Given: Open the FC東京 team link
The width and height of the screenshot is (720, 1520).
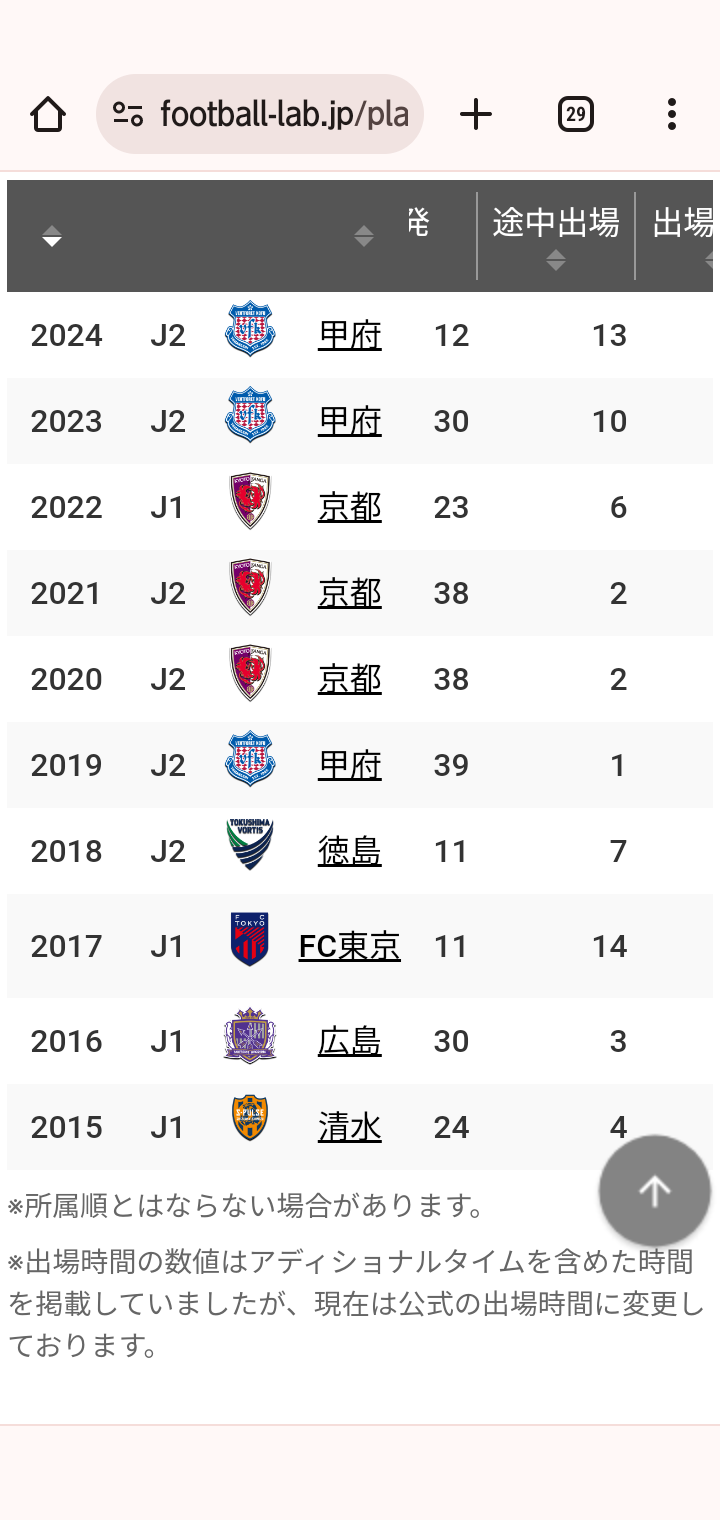Looking at the screenshot, I should tap(350, 946).
